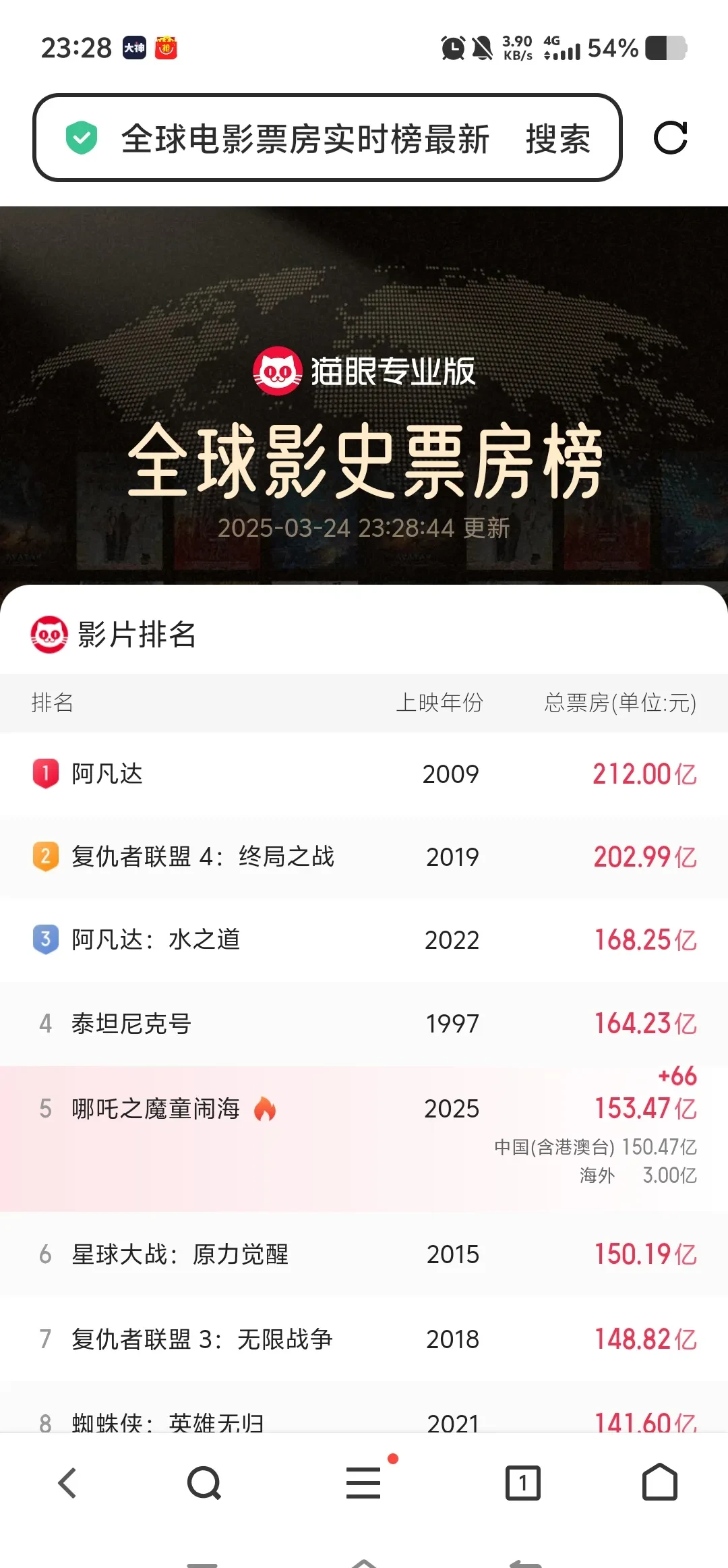Tap the 大神 icon in the status bar
The height and width of the screenshot is (1568, 728).
(133, 48)
